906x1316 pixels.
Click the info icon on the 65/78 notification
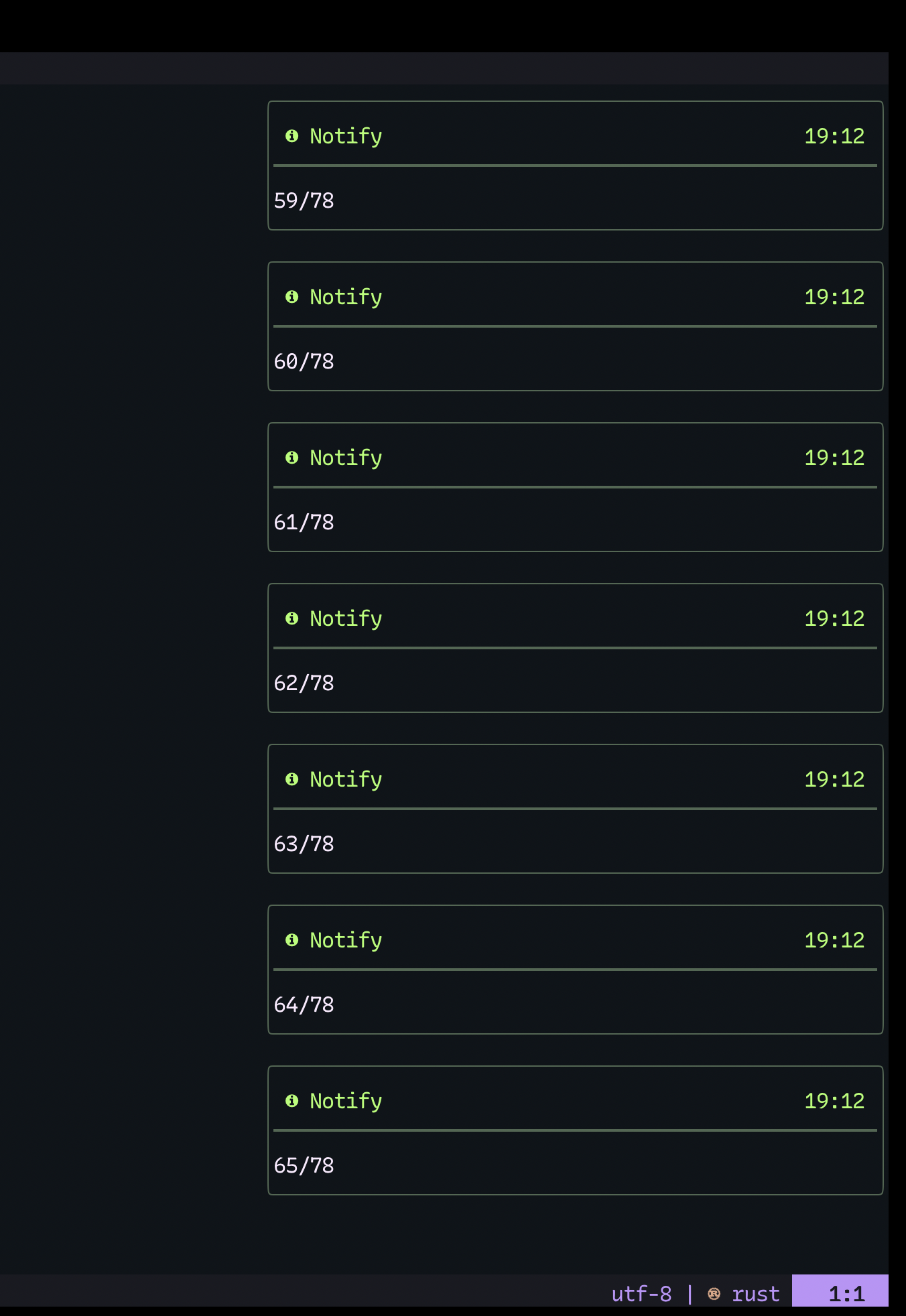[x=292, y=1101]
